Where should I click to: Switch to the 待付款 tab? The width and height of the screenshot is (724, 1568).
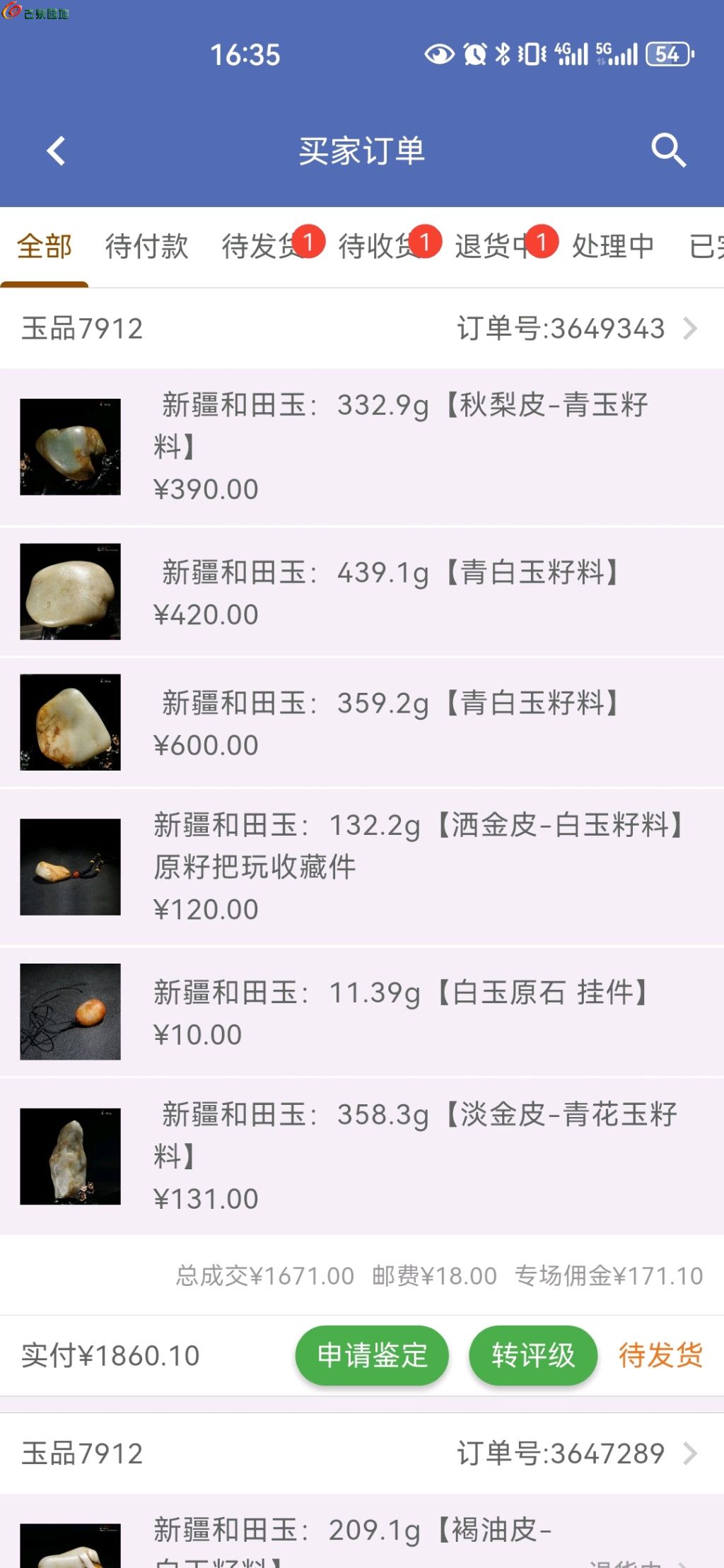point(146,247)
